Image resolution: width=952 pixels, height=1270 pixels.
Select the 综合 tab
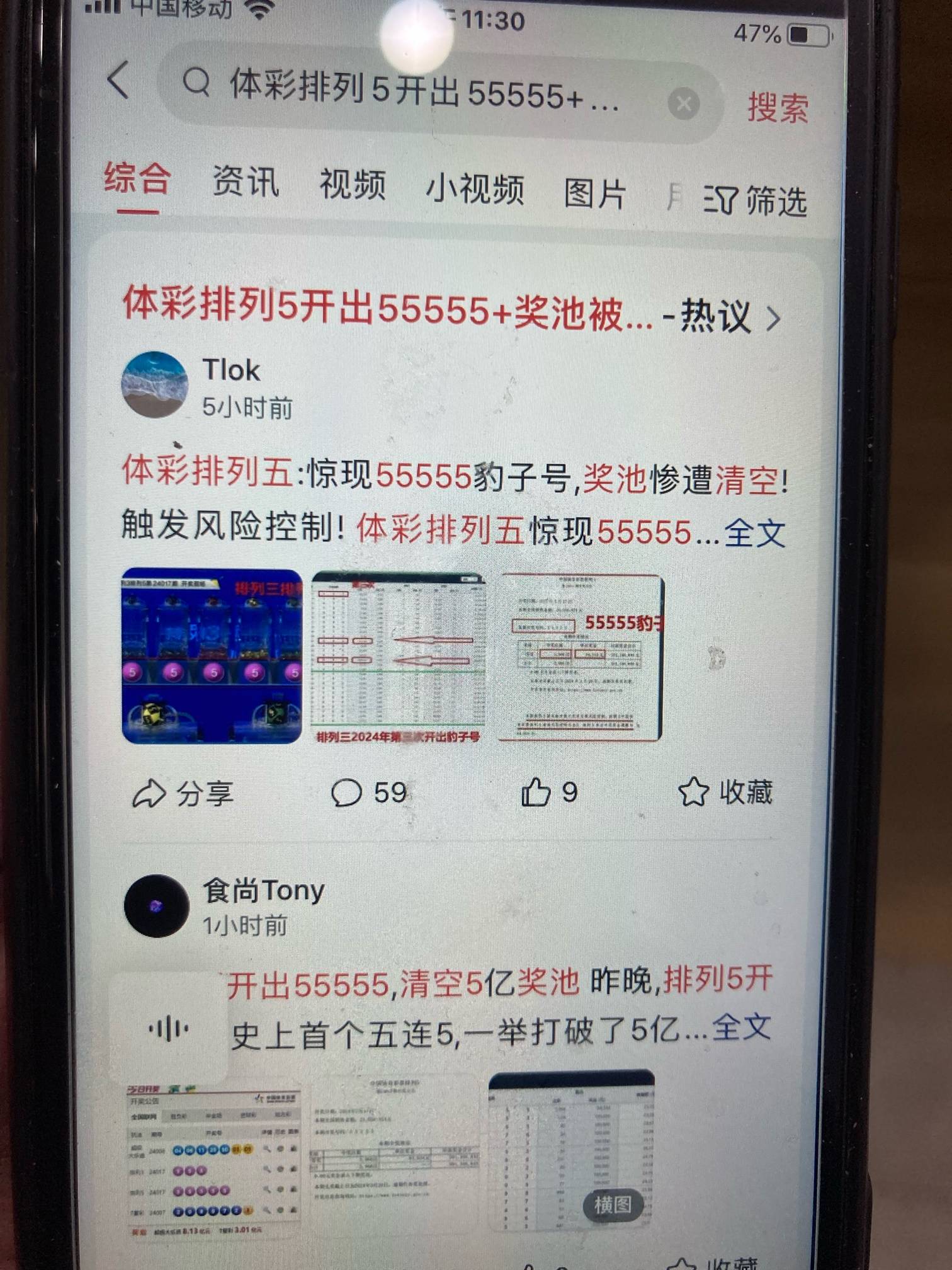pos(137,178)
